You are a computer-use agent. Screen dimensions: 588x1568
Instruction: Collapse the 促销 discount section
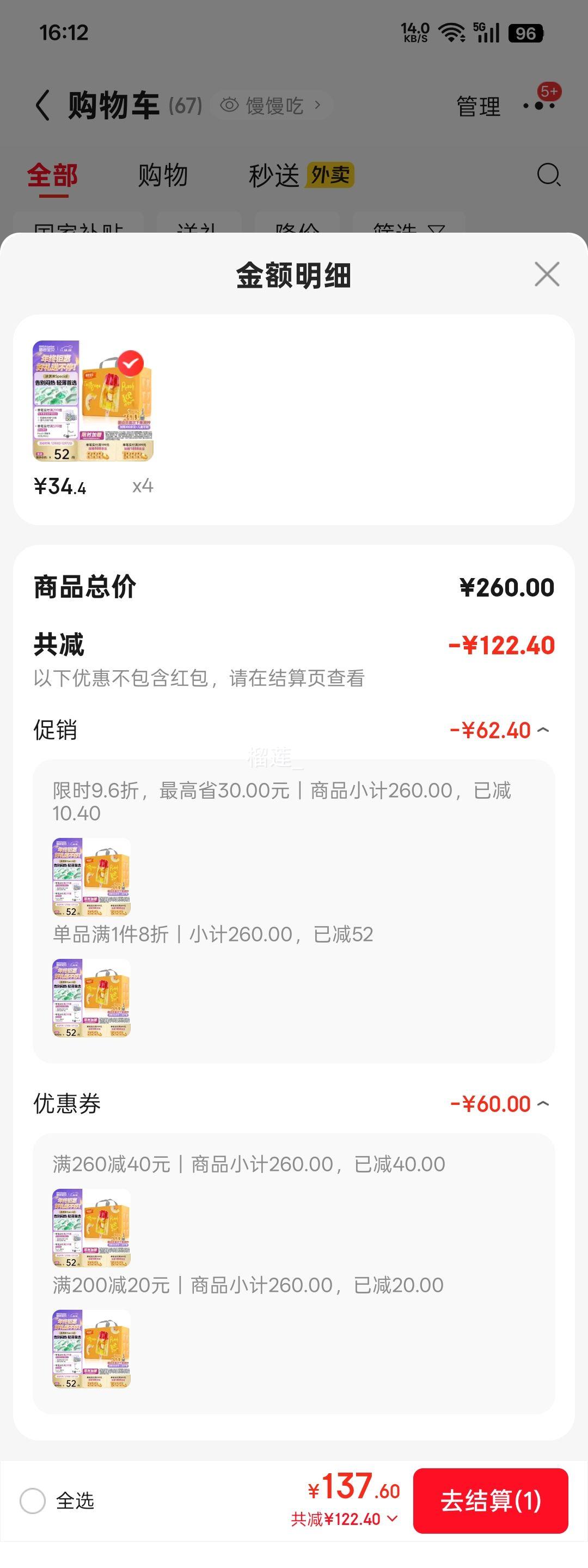[x=543, y=730]
